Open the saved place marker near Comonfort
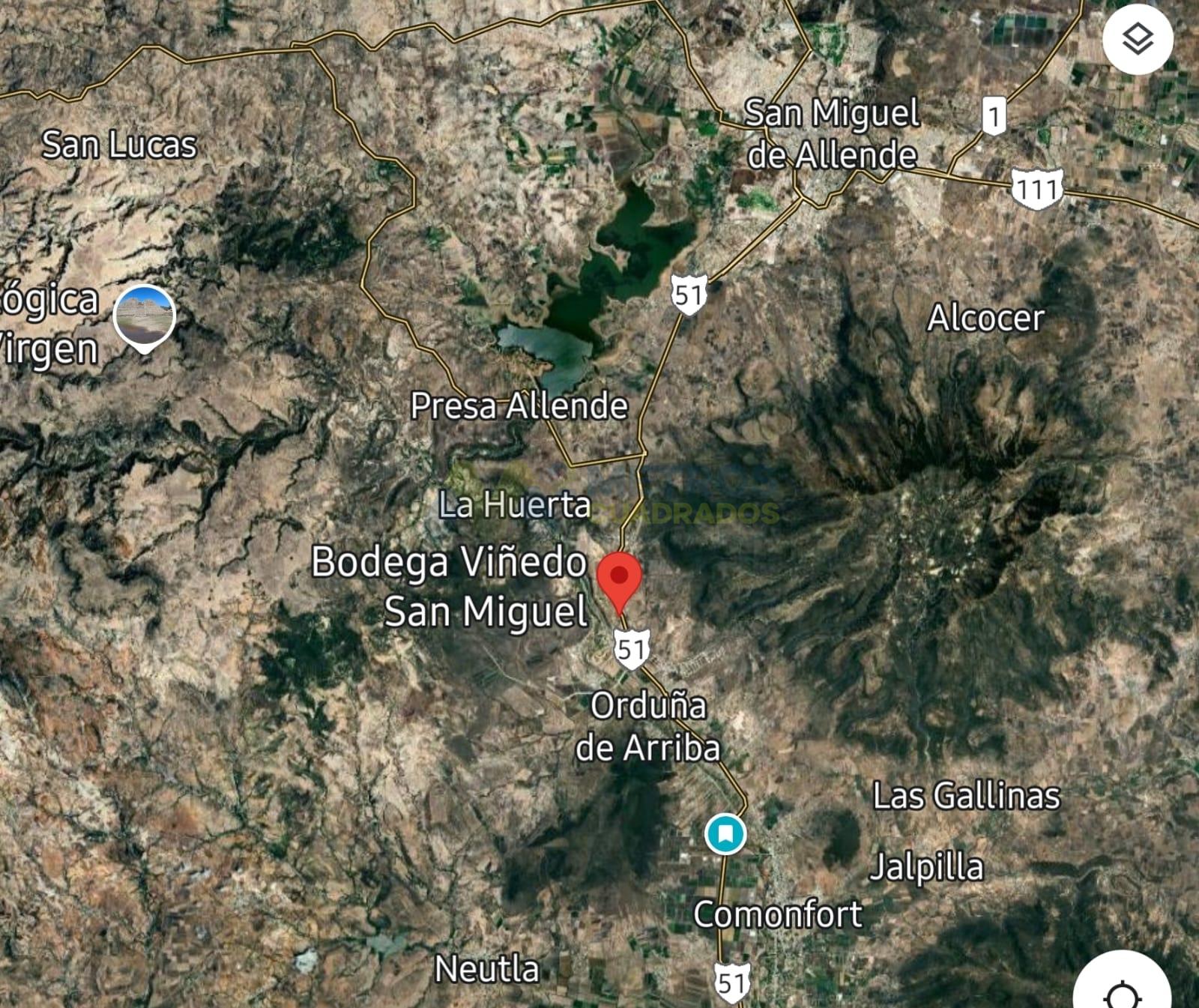The width and height of the screenshot is (1199, 1008). pyautogui.click(x=725, y=833)
